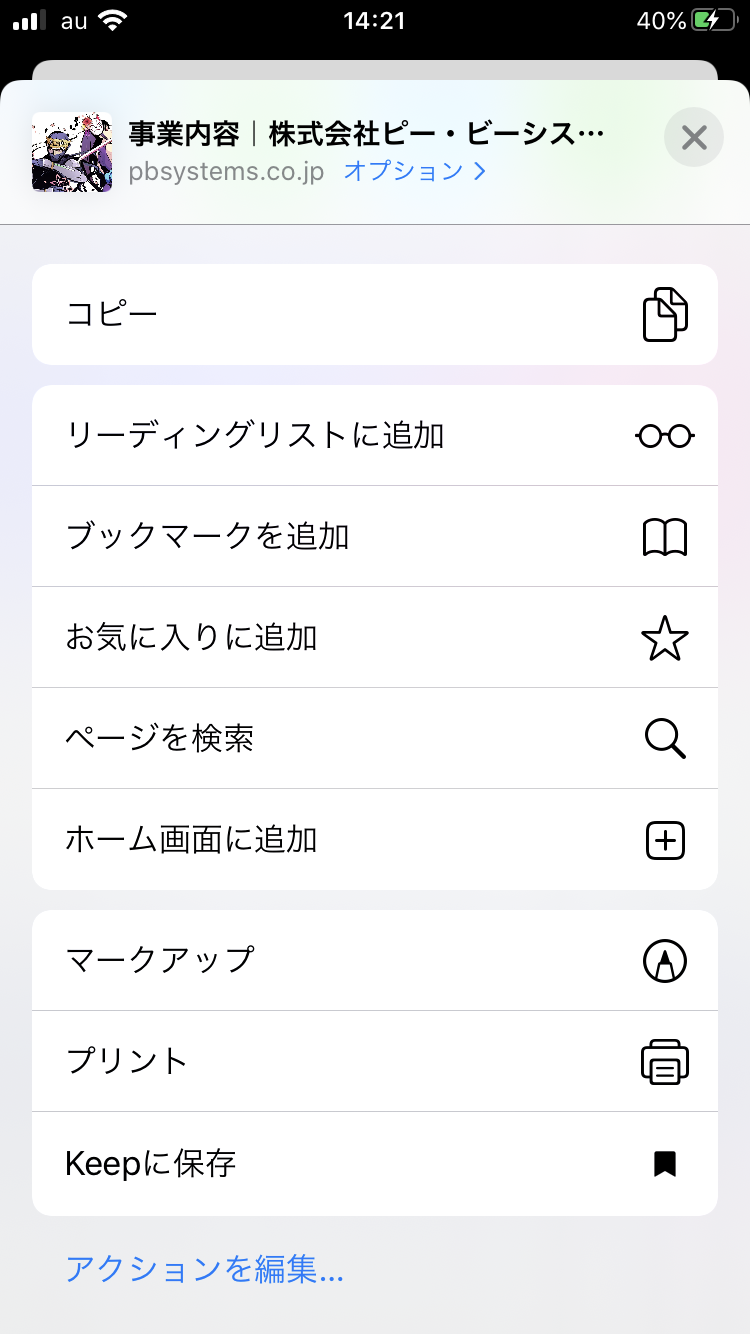Select お気に入りに追加
750x1334 pixels.
pos(375,638)
